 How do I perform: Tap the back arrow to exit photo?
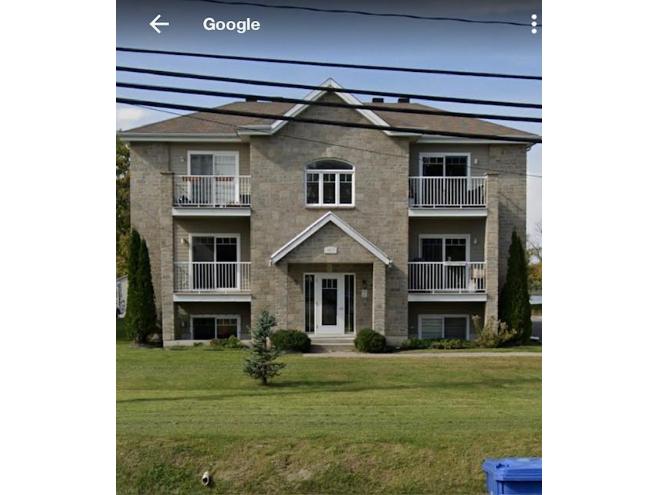click(159, 24)
